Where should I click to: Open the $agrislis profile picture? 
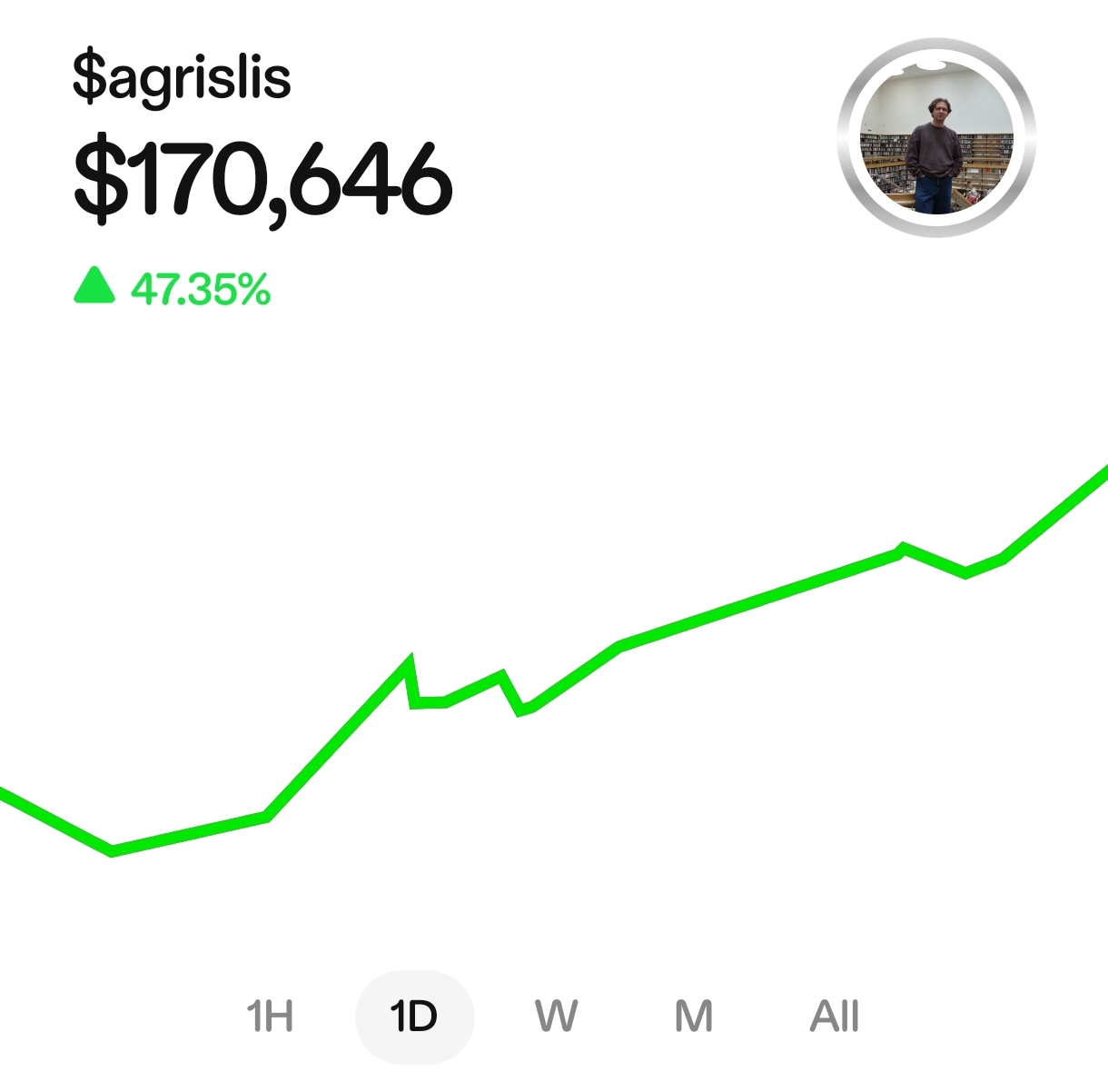(x=935, y=137)
